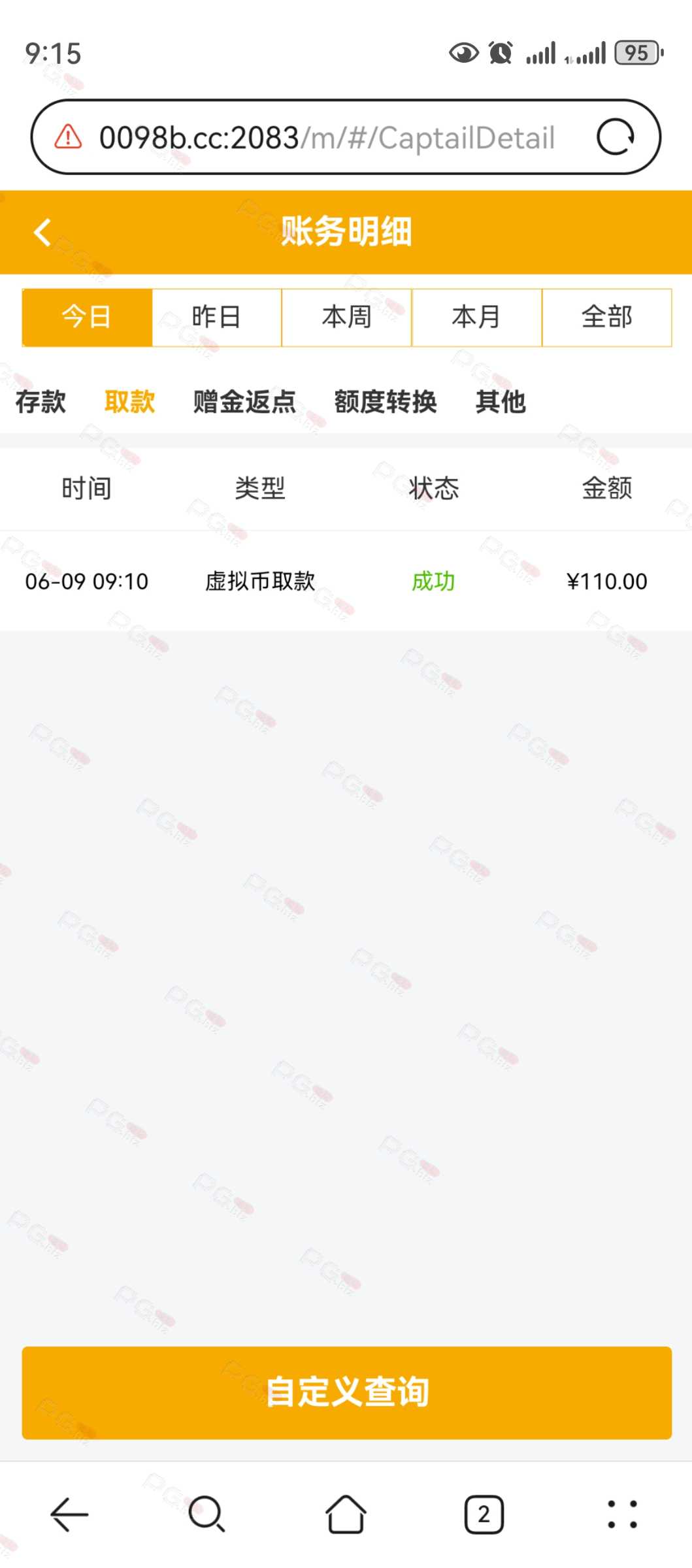692x1568 pixels.
Task: Open the browser tabs switcher
Action: 484,1514
